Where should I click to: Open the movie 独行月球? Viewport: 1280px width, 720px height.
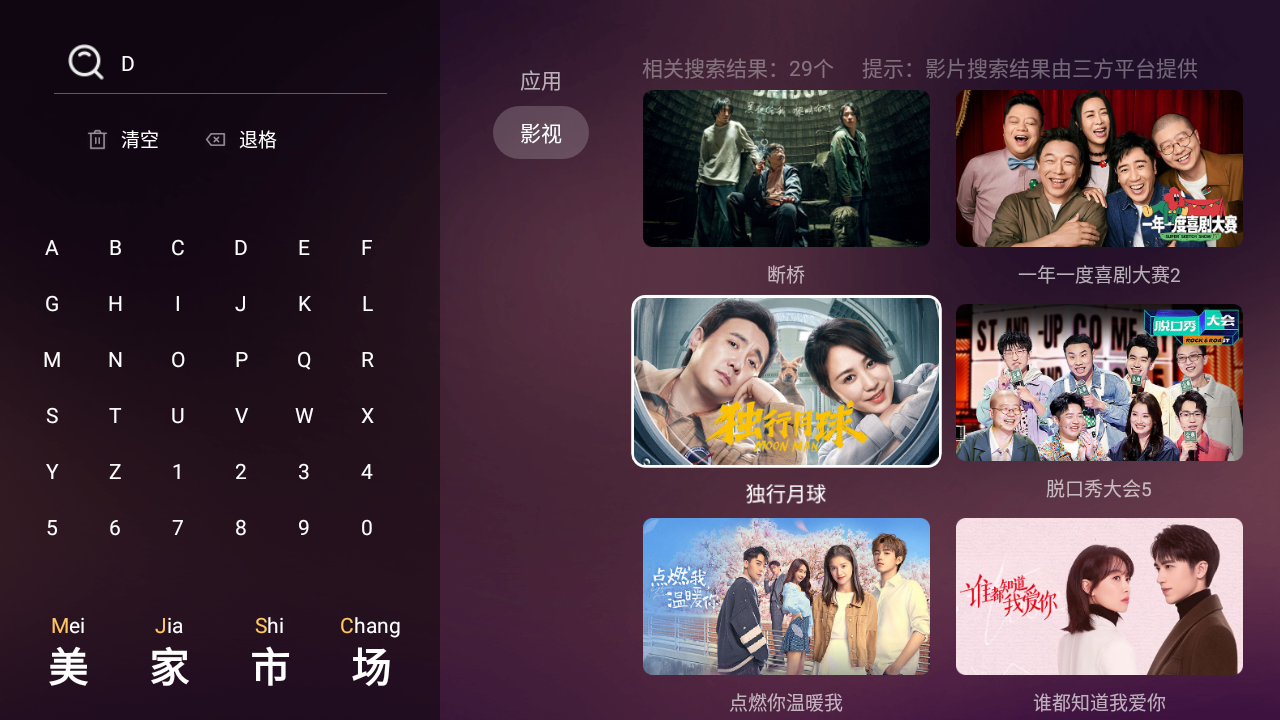pyautogui.click(x=786, y=381)
